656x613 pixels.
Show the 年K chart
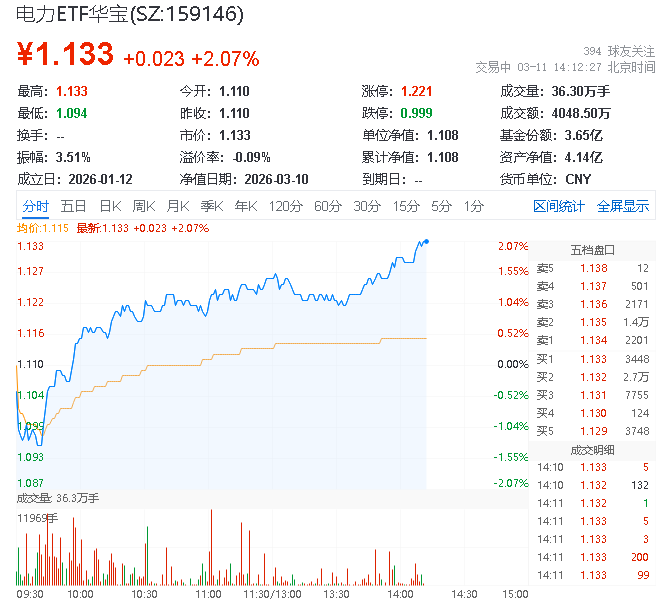click(245, 206)
